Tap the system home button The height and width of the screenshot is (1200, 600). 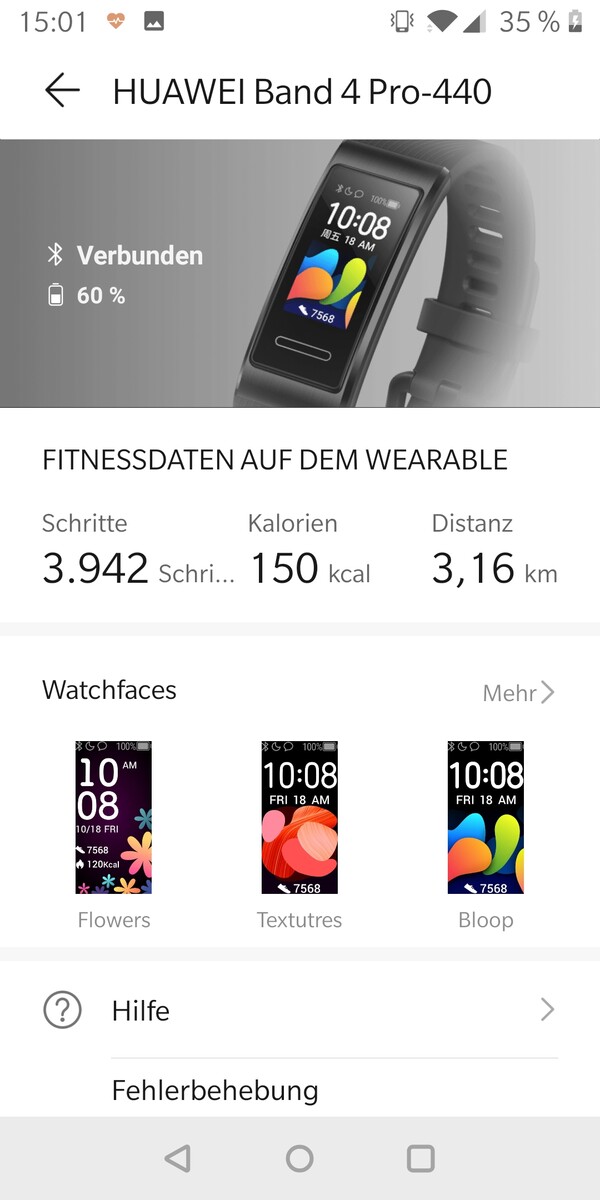pyautogui.click(x=300, y=1158)
